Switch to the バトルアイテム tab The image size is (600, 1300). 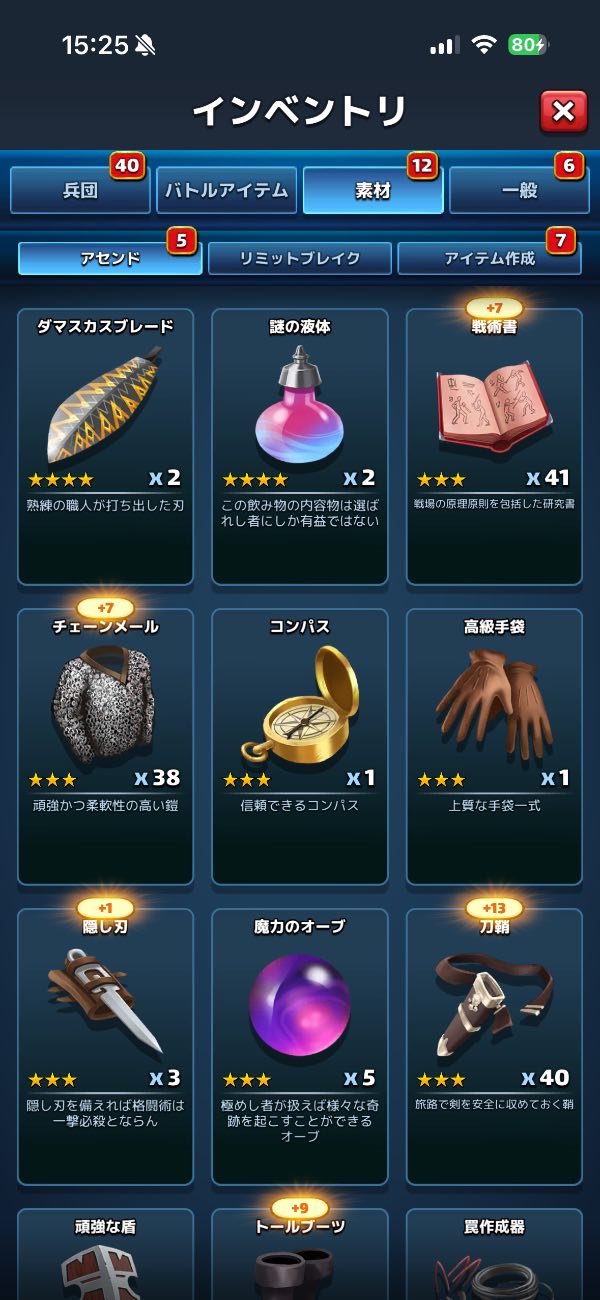click(x=226, y=190)
